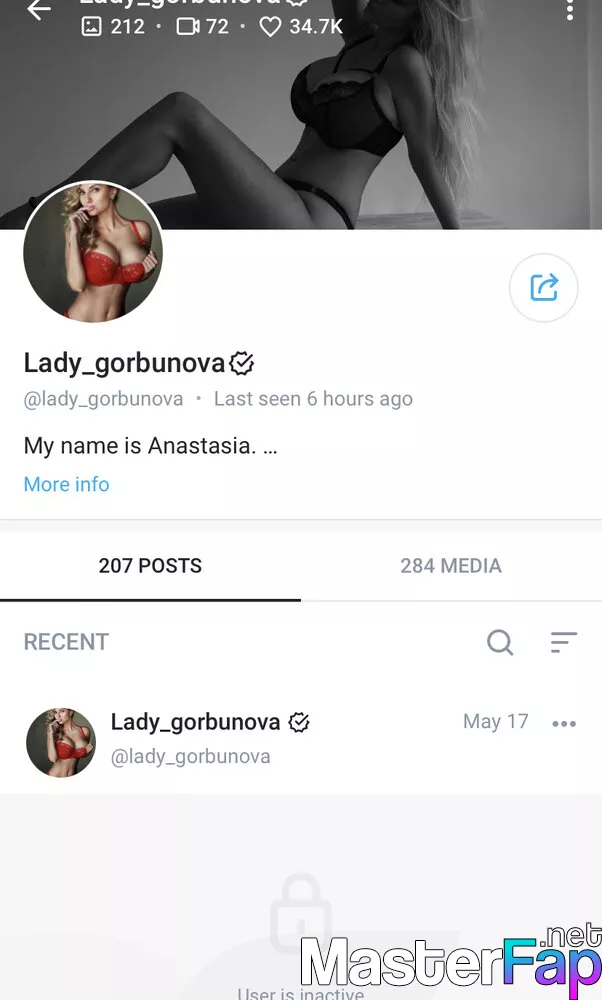Tap the small avatar on May 17 post

(61, 742)
